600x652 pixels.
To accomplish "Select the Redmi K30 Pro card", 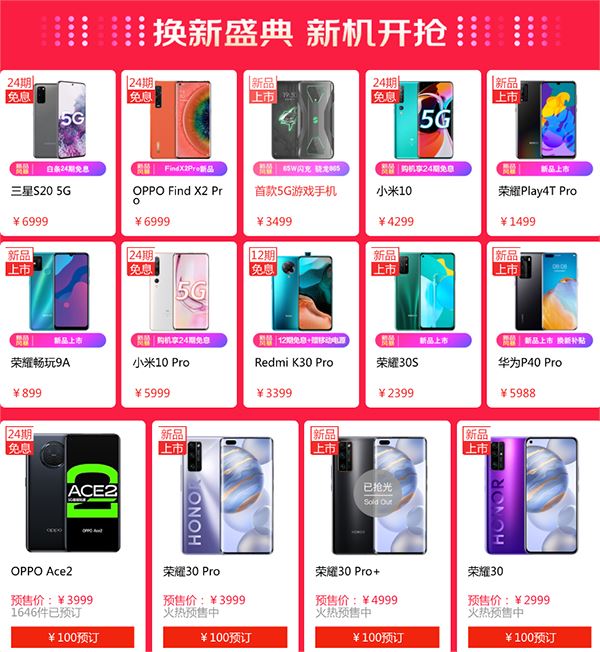I will 298,322.
